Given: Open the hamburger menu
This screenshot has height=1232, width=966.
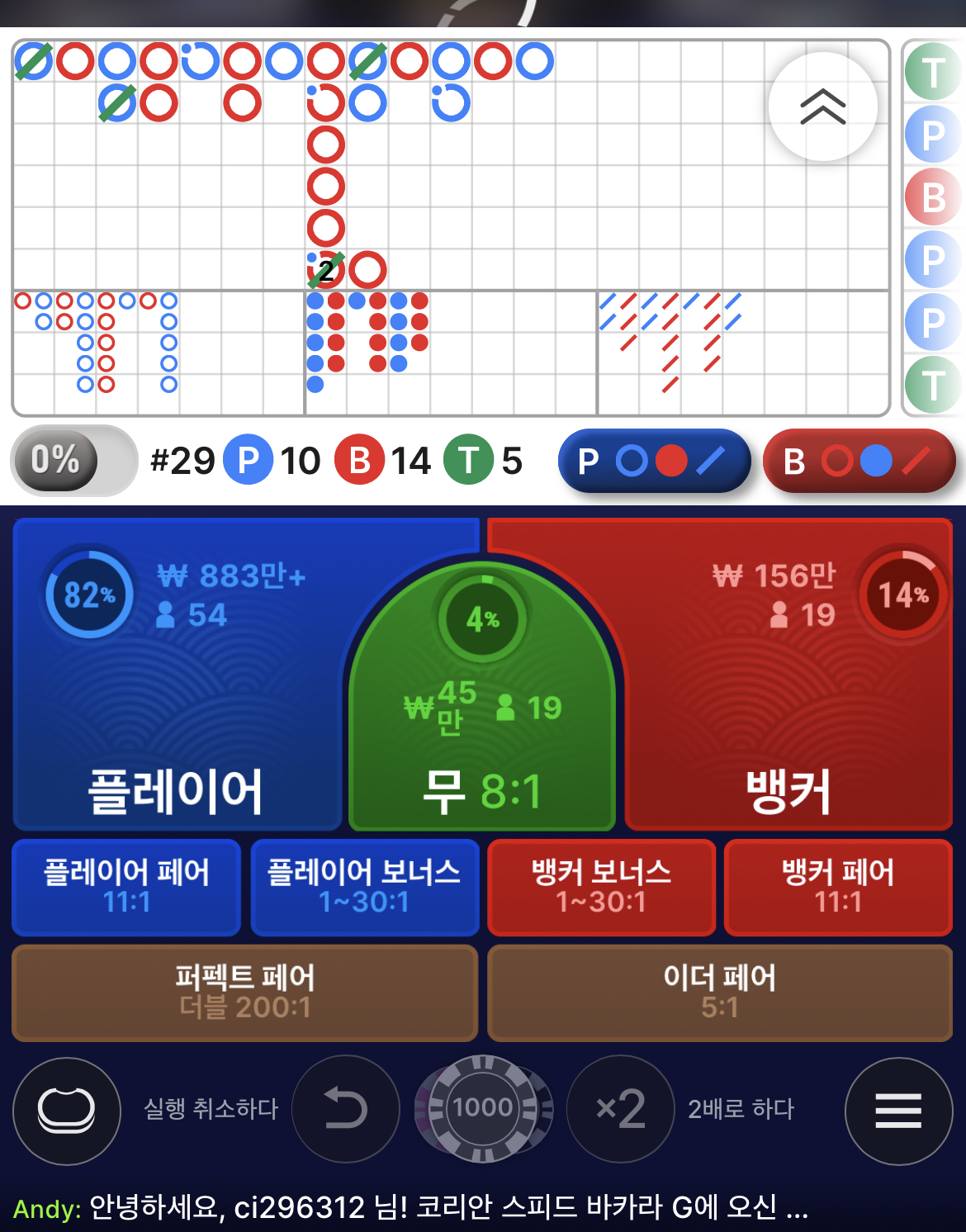Looking at the screenshot, I should point(898,1111).
